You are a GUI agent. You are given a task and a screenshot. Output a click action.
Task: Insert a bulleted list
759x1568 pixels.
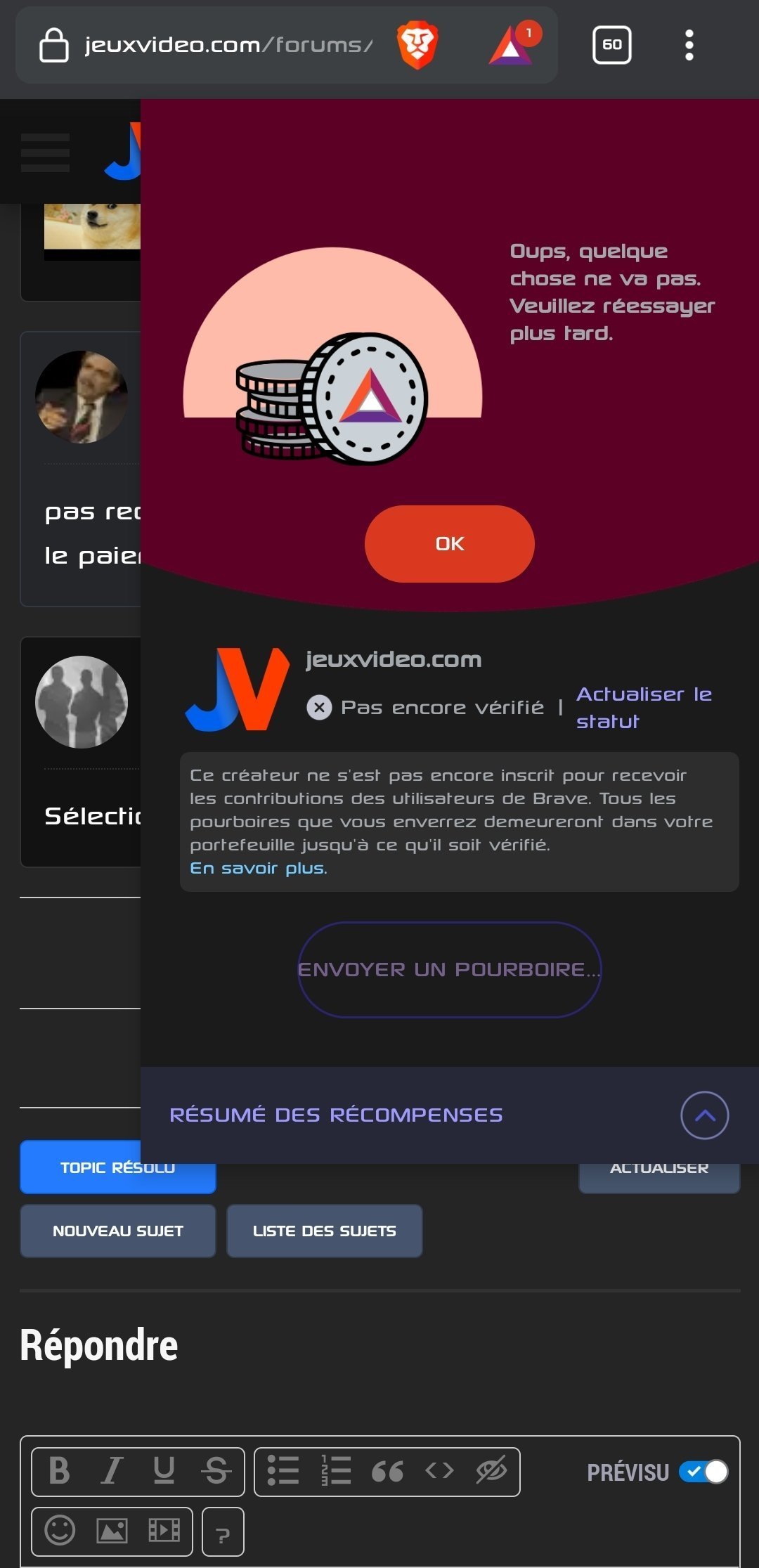283,1471
